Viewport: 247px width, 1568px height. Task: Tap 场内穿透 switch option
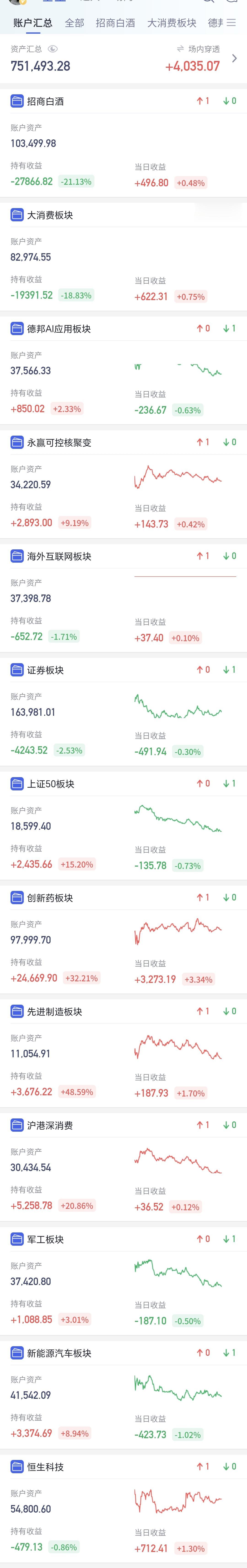point(198,49)
